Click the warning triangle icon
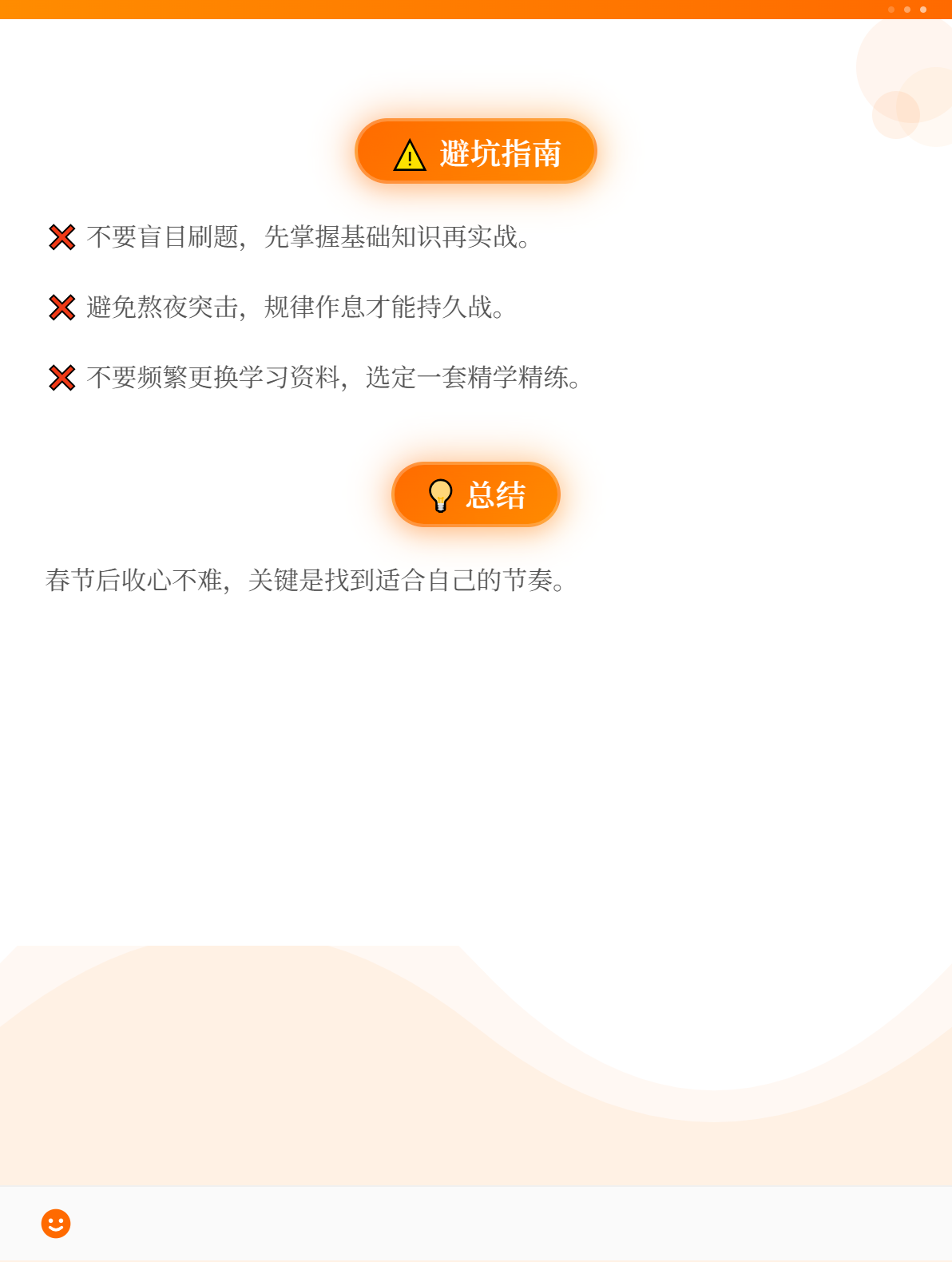Image resolution: width=952 pixels, height=1262 pixels. click(x=408, y=153)
